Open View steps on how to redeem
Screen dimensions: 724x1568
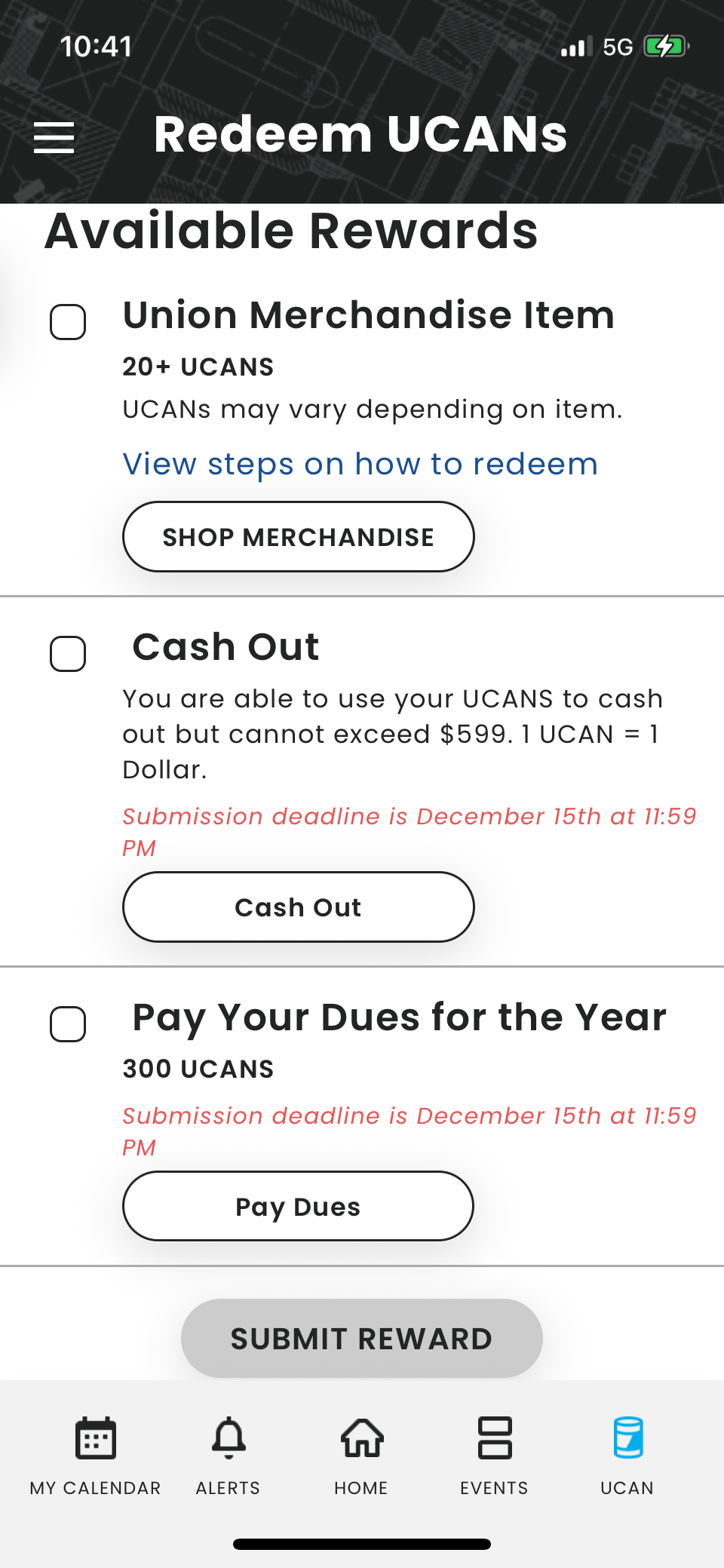[x=360, y=464]
